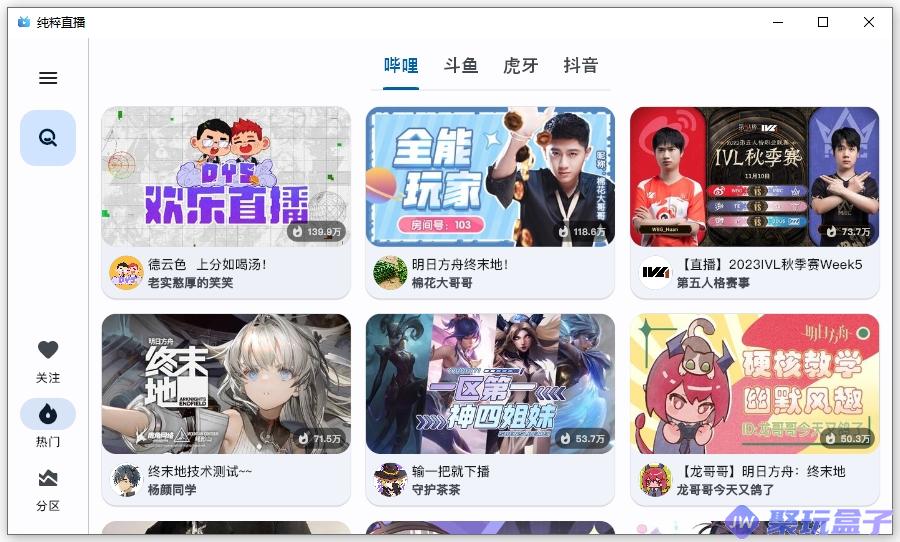900x542 pixels.
Task: Switch to the 虎牙 tab
Action: pyautogui.click(x=520, y=66)
